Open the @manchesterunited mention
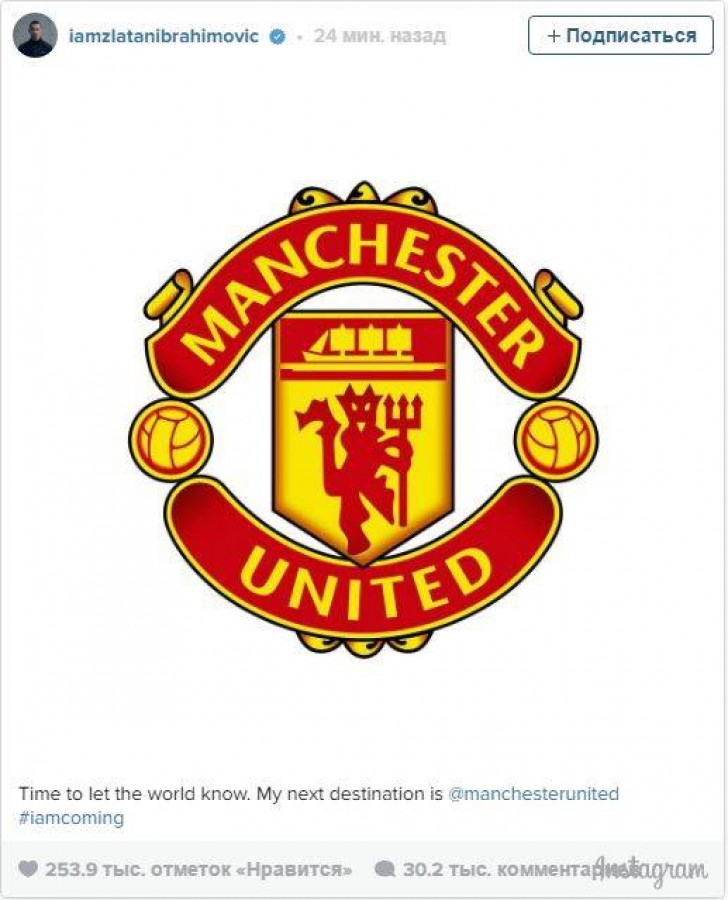 [533, 794]
